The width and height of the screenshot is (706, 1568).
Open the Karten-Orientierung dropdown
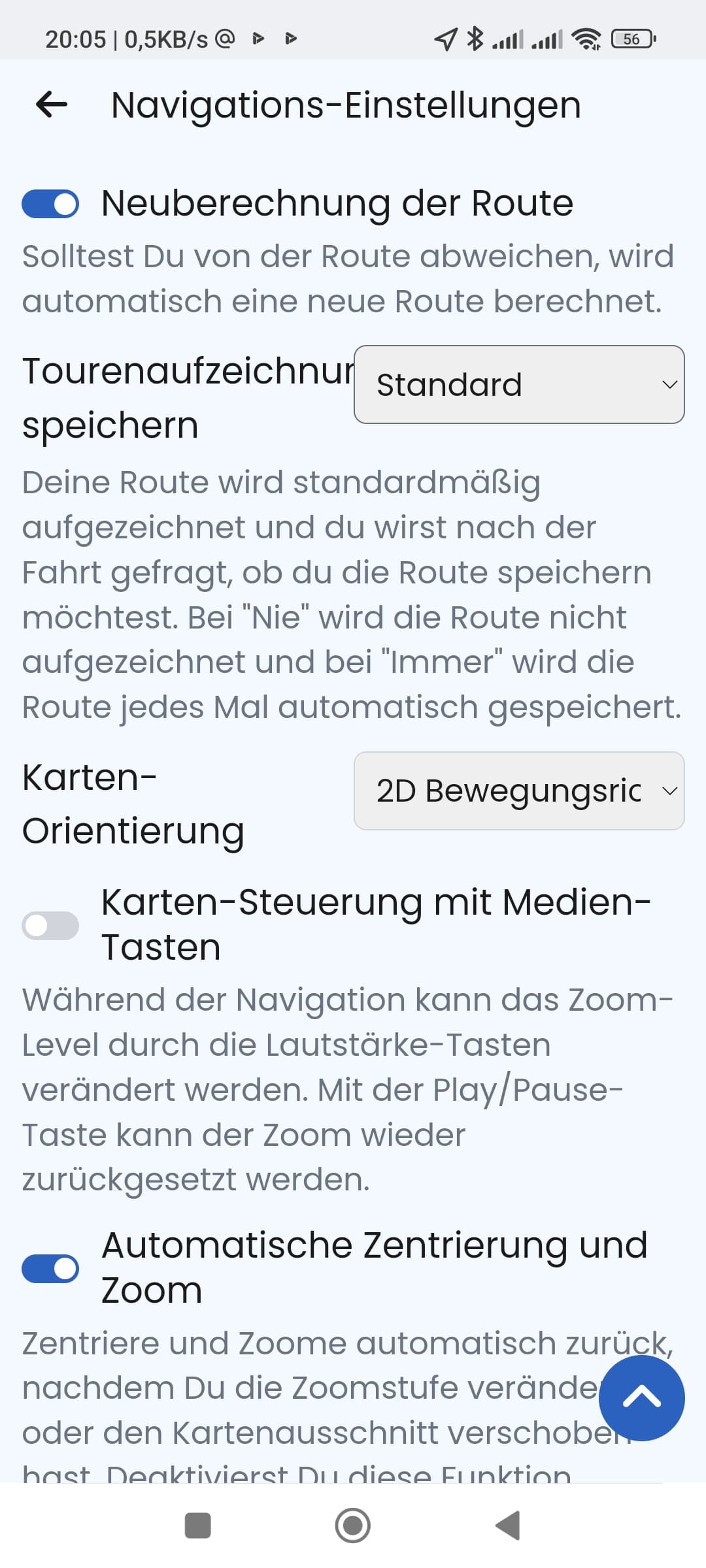coord(519,791)
